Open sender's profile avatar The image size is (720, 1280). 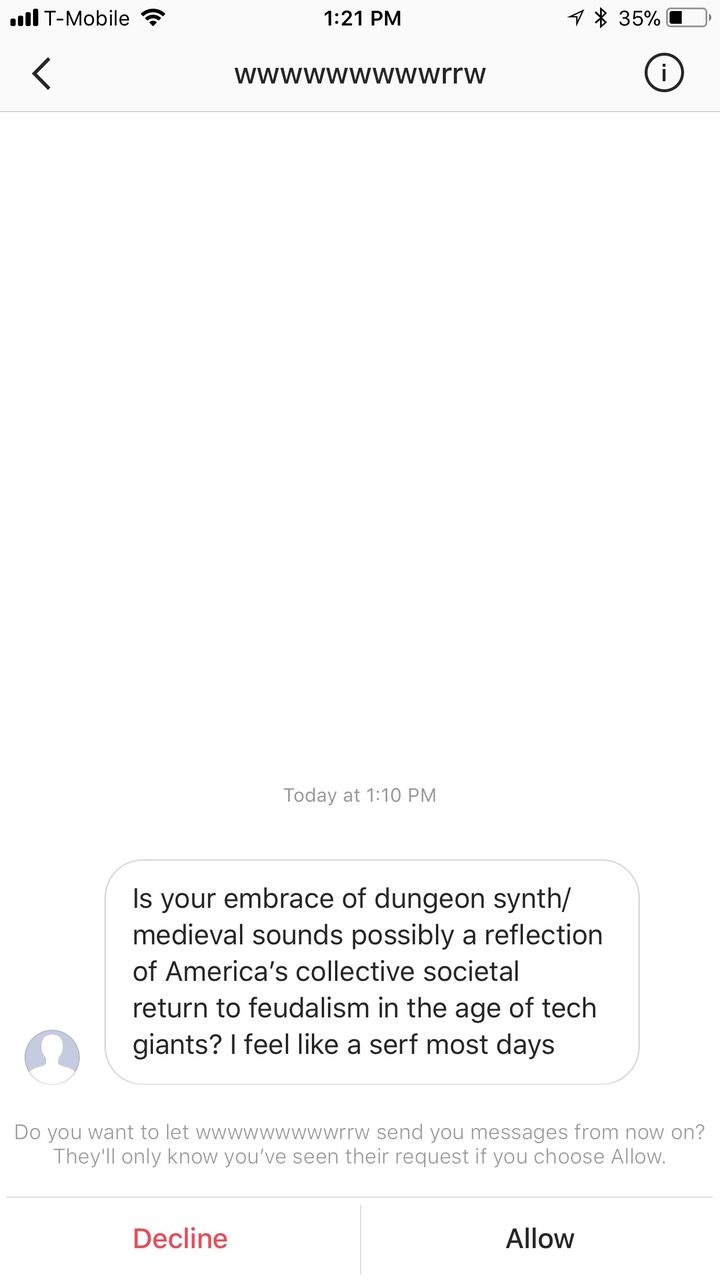point(52,1057)
